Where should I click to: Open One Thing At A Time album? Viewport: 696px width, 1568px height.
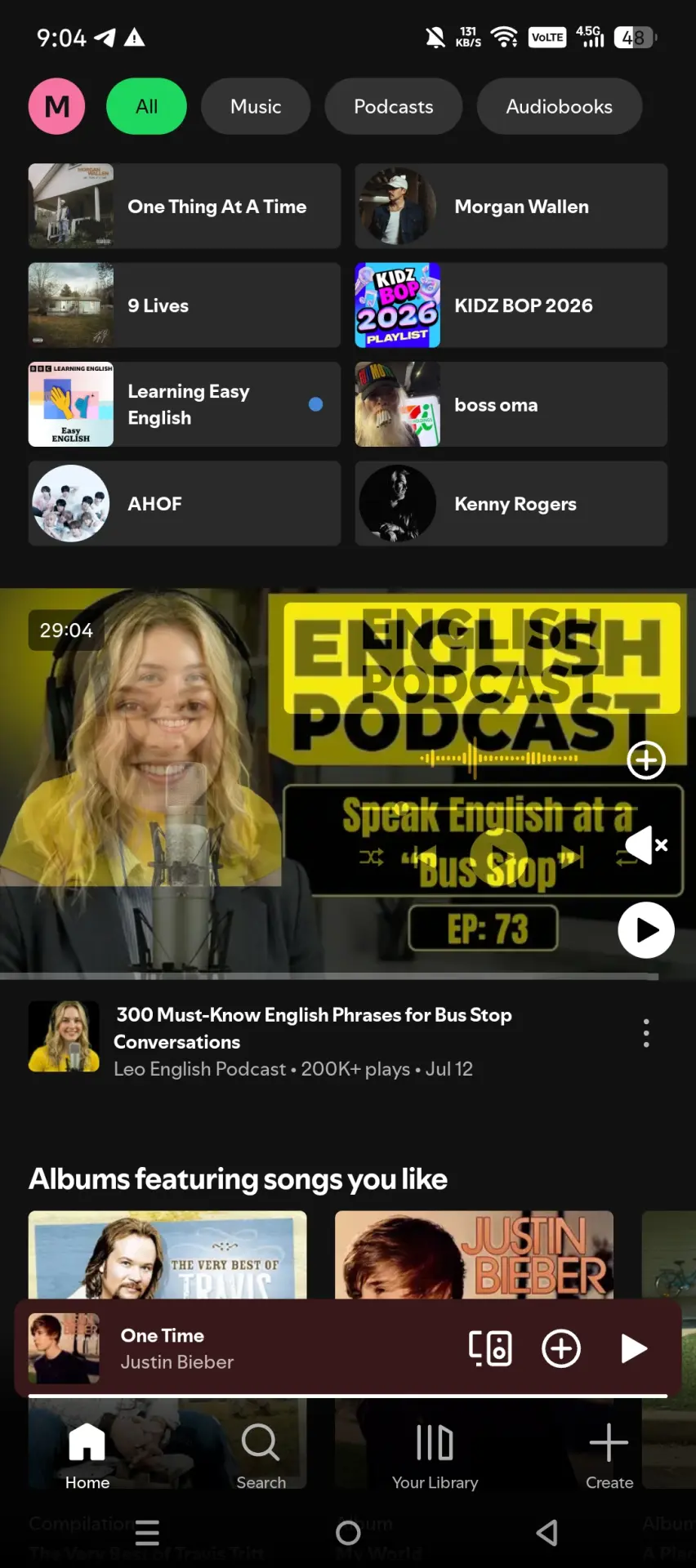pos(185,206)
